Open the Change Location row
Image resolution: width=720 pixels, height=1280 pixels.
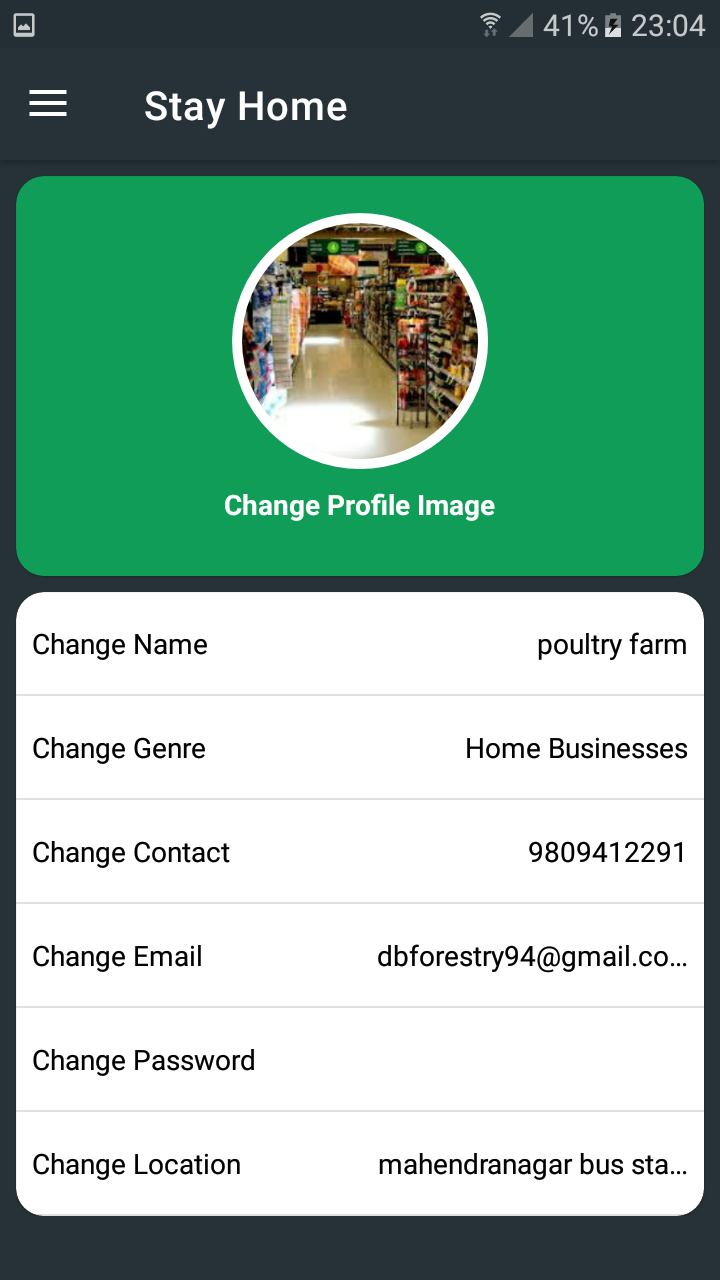point(360,1164)
